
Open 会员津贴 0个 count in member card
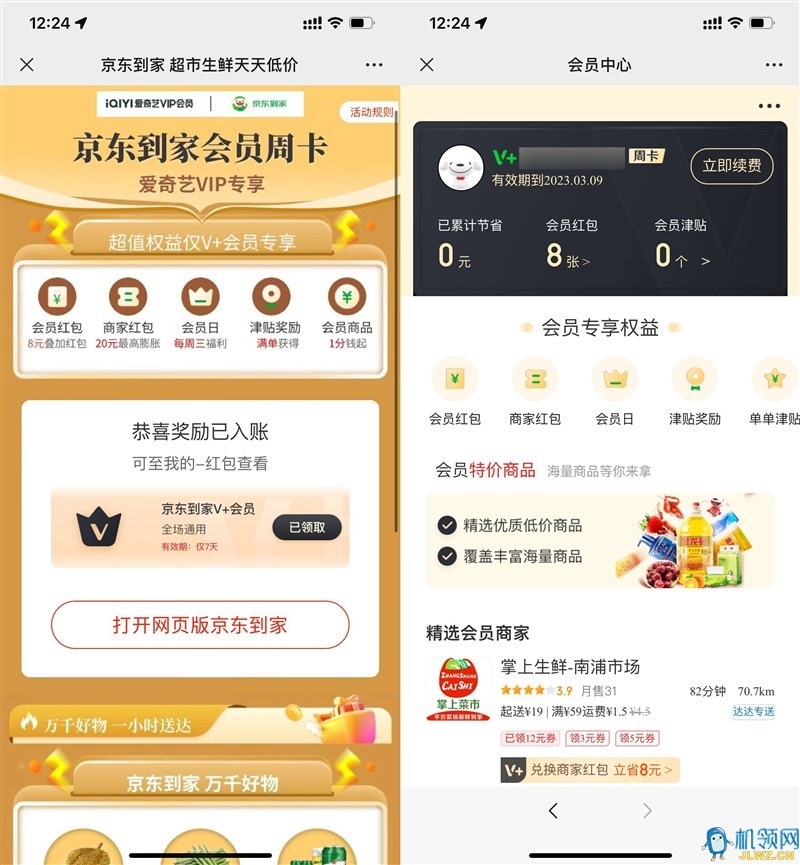[x=682, y=256]
